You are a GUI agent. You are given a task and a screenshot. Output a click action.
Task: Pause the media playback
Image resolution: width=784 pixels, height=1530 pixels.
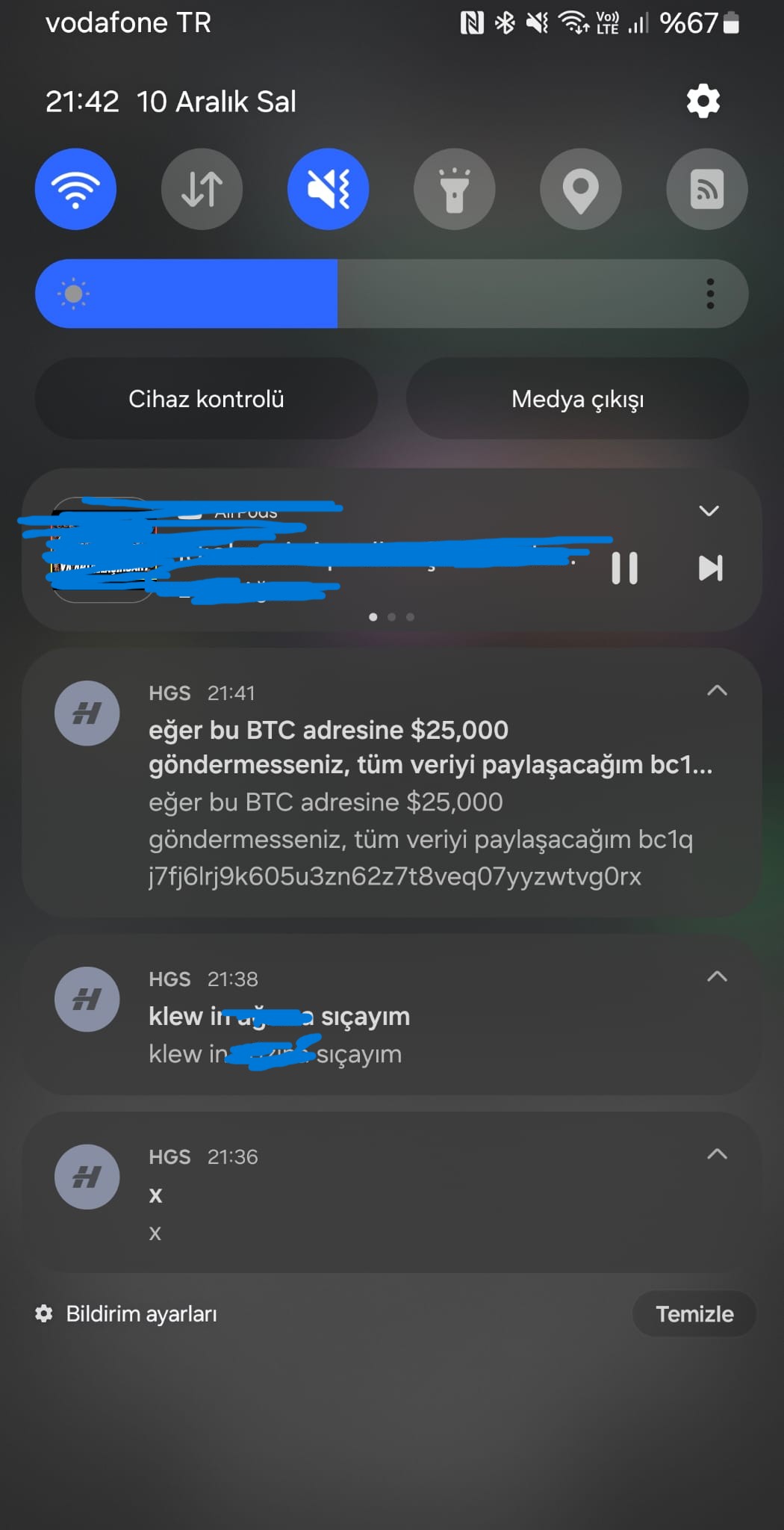pos(624,568)
